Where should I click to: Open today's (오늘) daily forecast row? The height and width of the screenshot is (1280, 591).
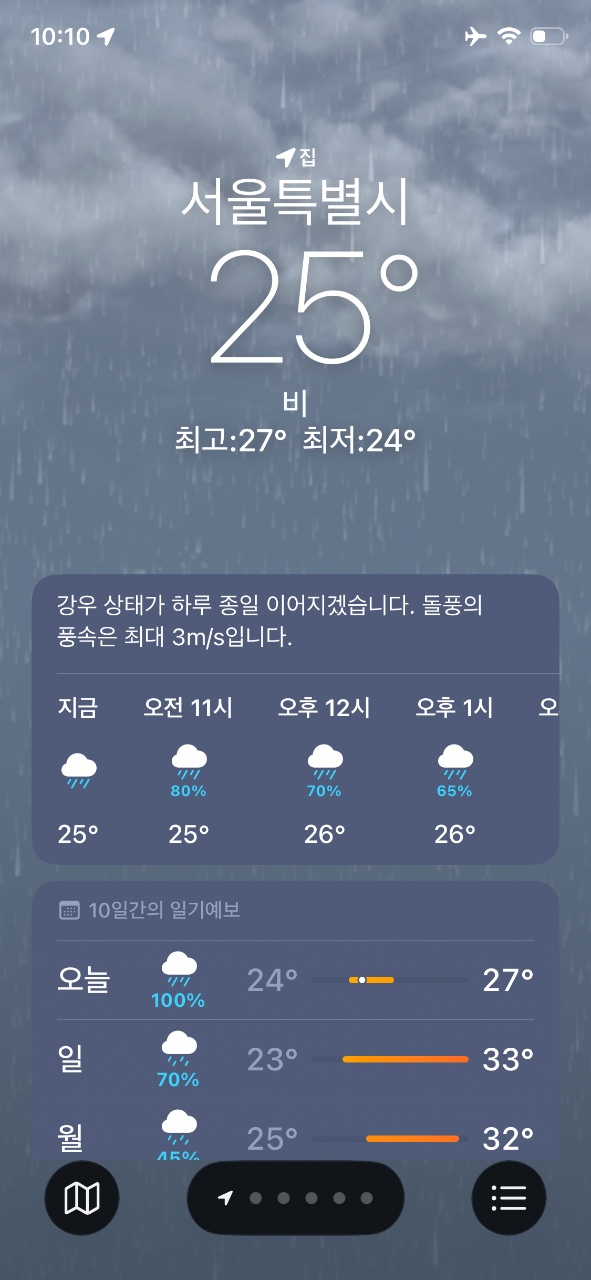296,980
